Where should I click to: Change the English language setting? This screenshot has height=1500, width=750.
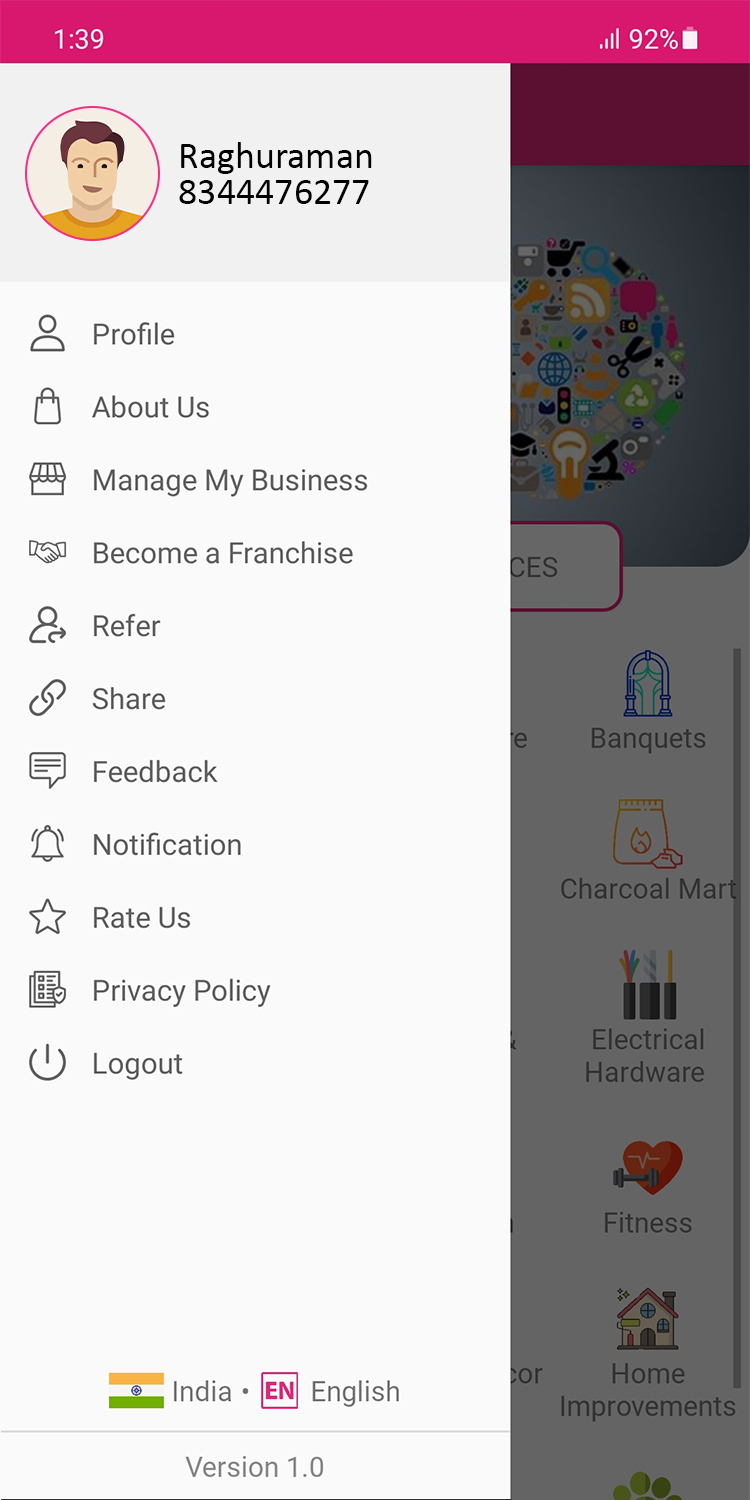331,1391
